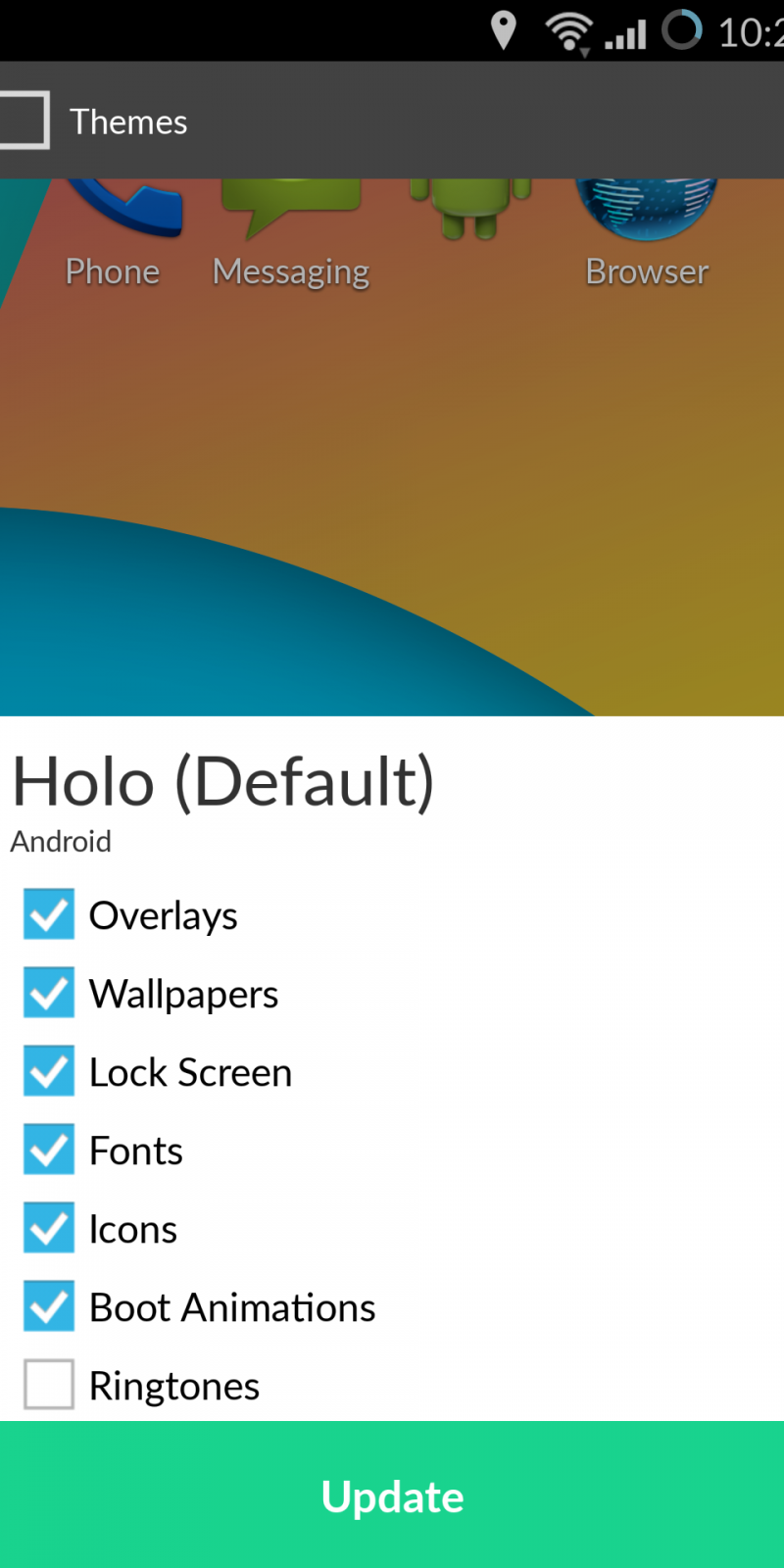Tap the green Update button
This screenshot has width=784, height=1568.
[x=392, y=1495]
